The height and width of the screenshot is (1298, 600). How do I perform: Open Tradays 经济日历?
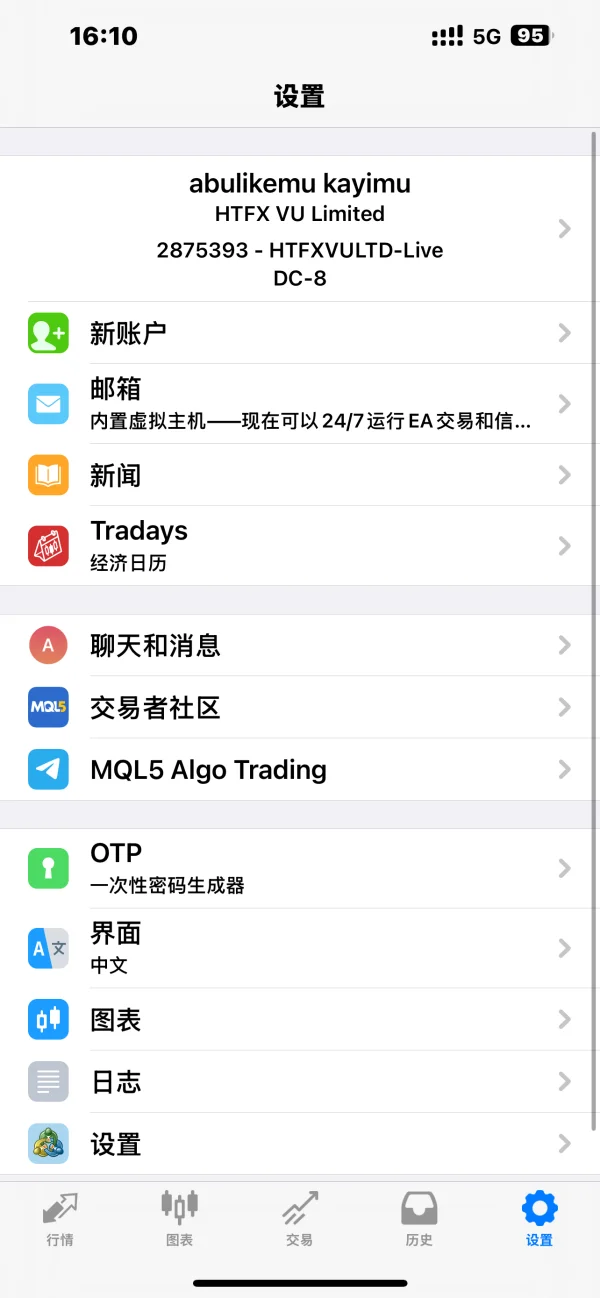(x=300, y=546)
